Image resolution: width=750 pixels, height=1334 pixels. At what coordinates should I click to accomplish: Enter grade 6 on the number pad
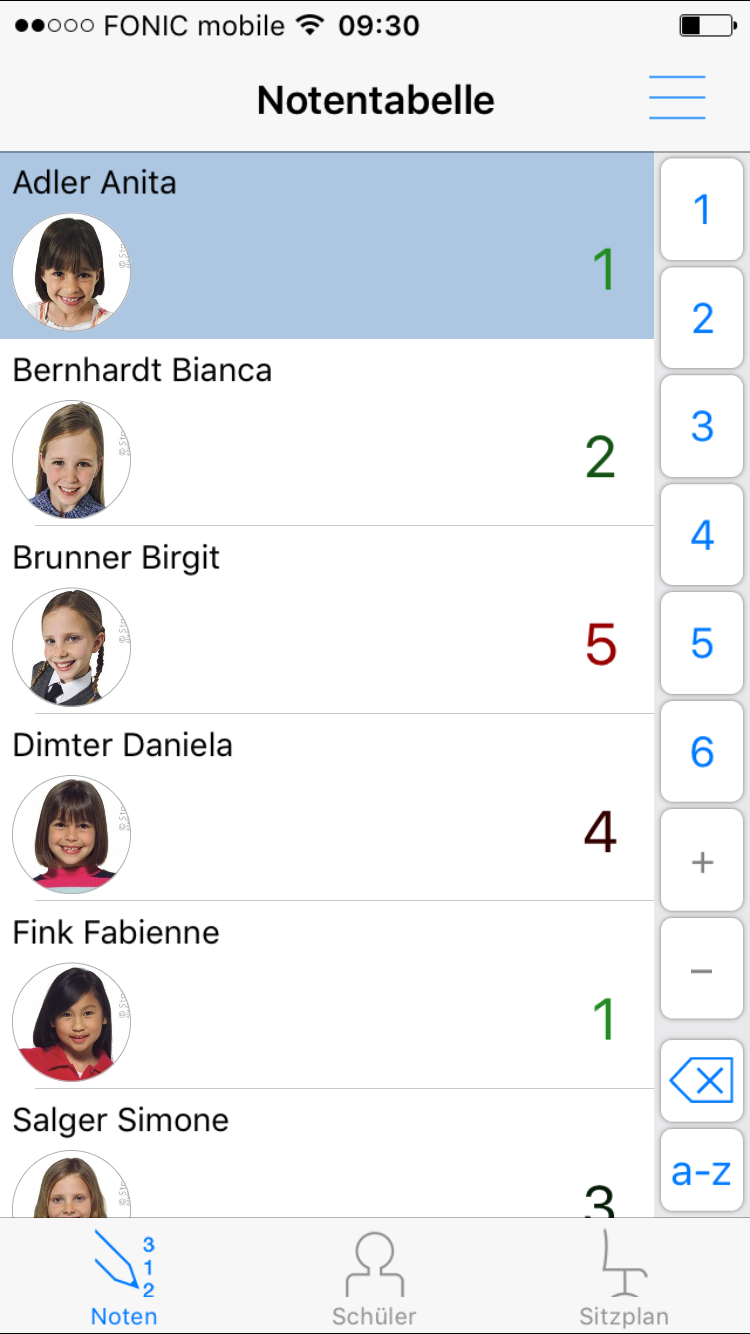point(702,752)
